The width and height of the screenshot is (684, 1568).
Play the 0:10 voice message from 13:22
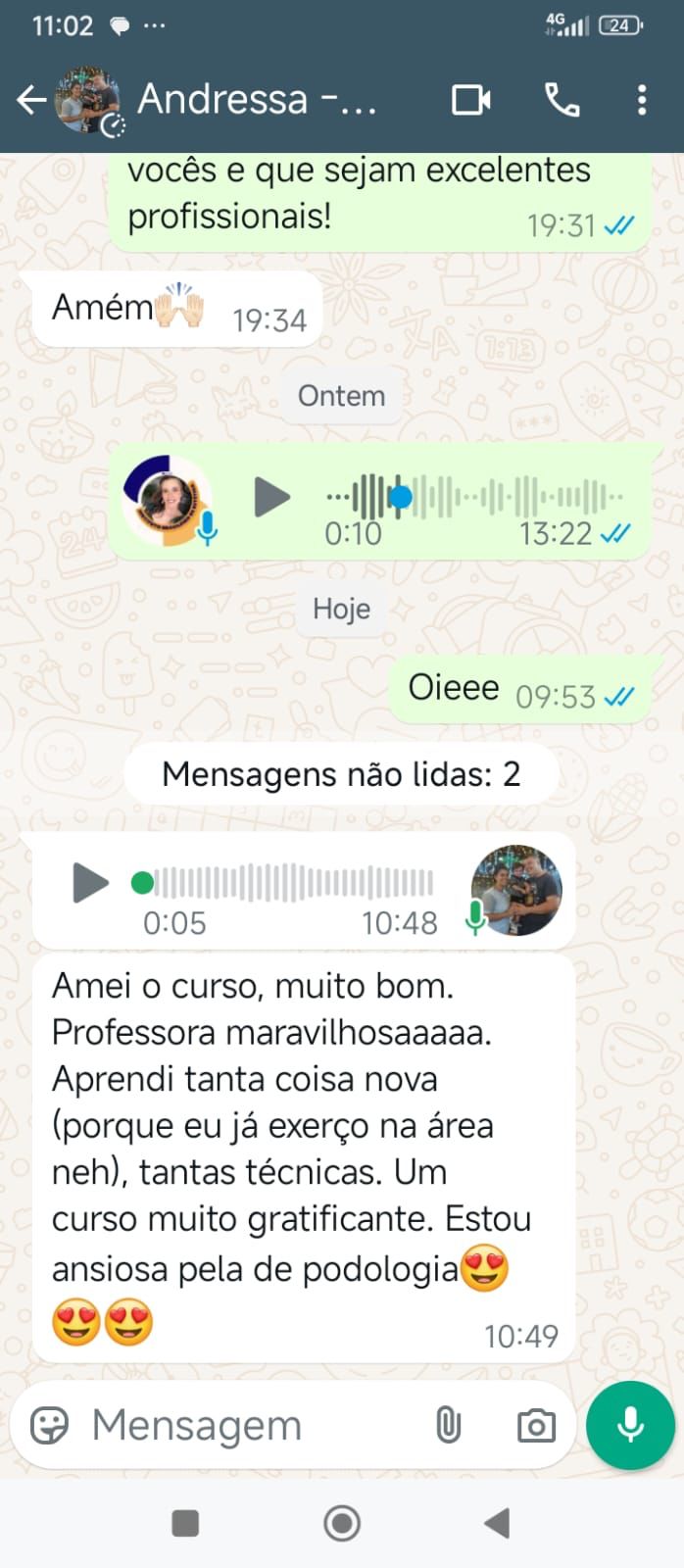271,497
